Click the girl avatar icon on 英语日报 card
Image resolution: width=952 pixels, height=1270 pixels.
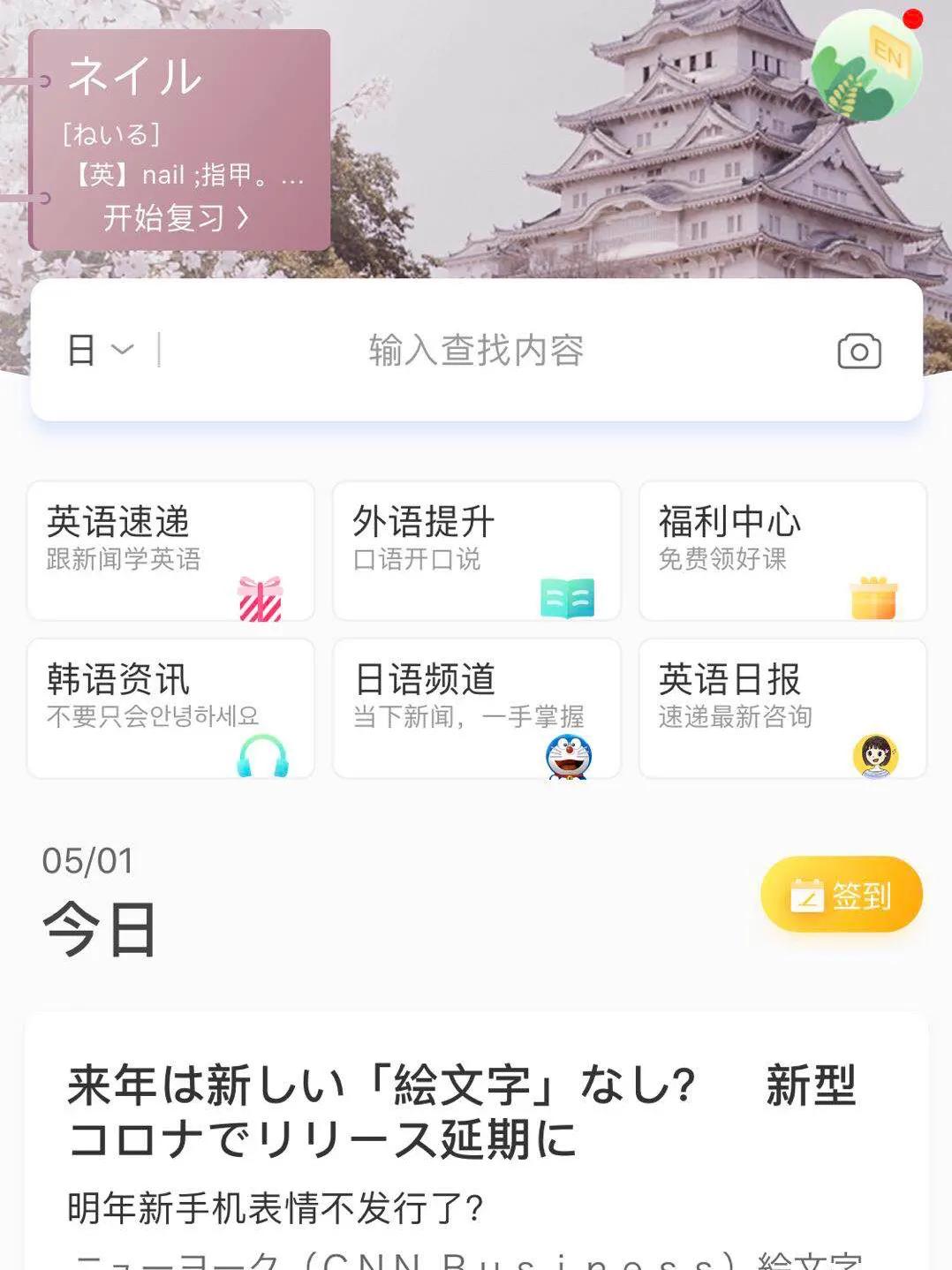pyautogui.click(x=873, y=755)
